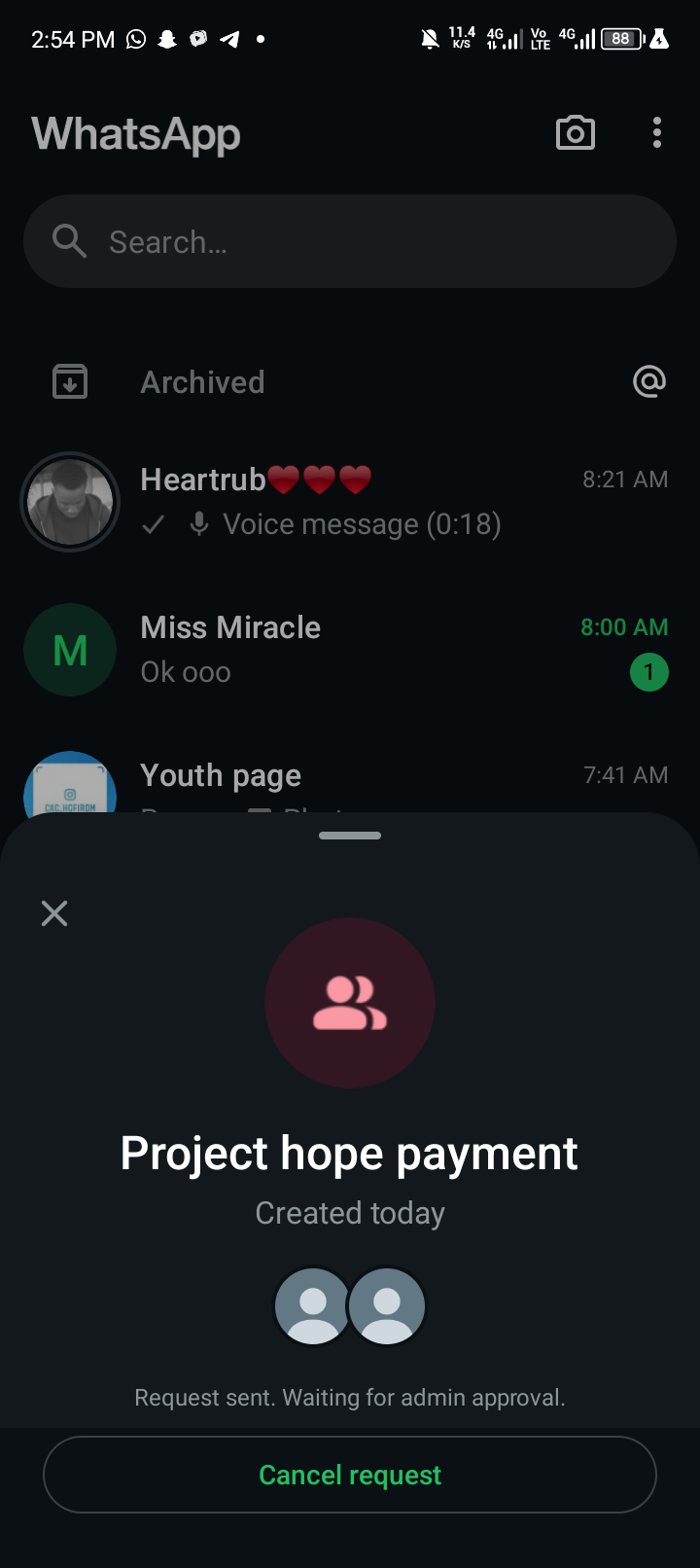Open the Youth page chat

pos(369,776)
